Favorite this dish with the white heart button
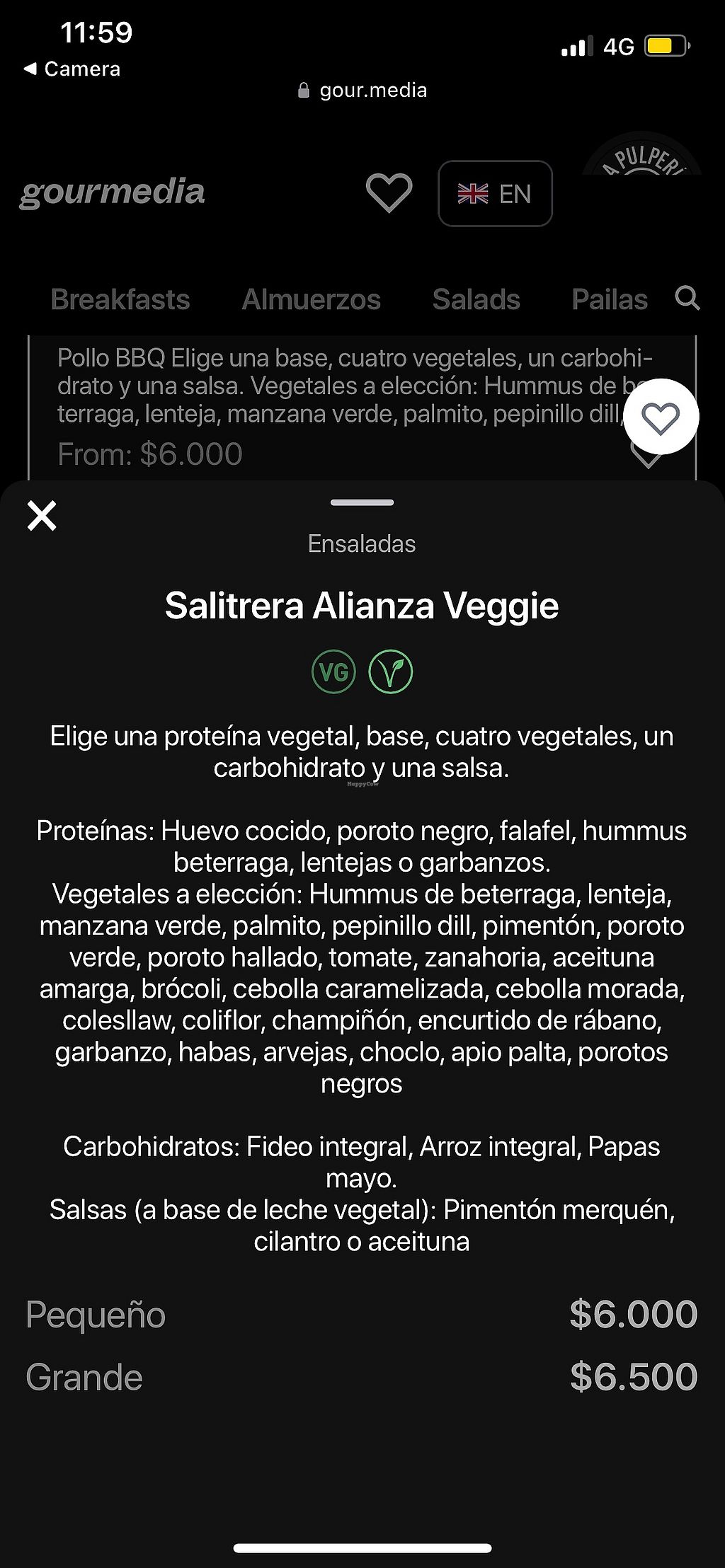 [661, 417]
